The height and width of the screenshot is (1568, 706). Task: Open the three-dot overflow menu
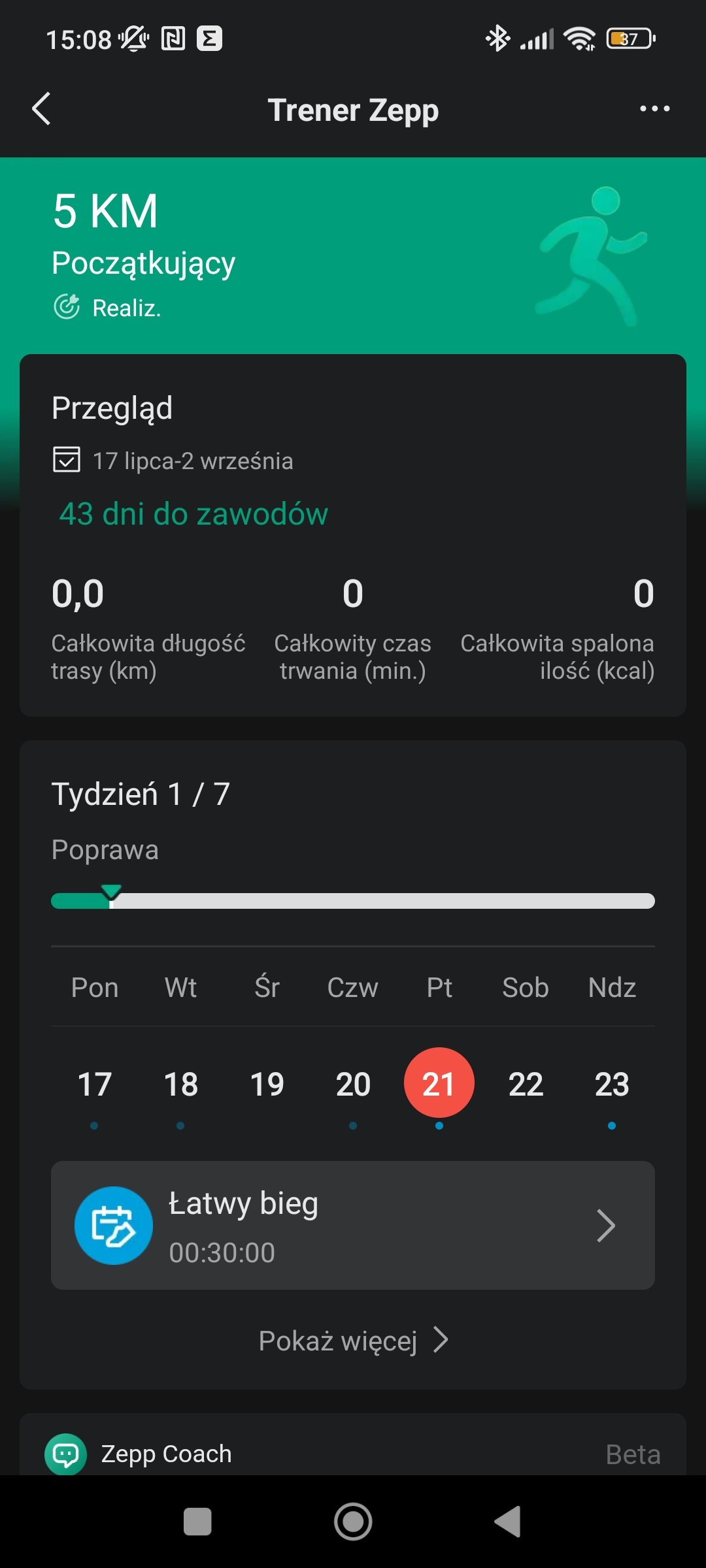pos(654,108)
